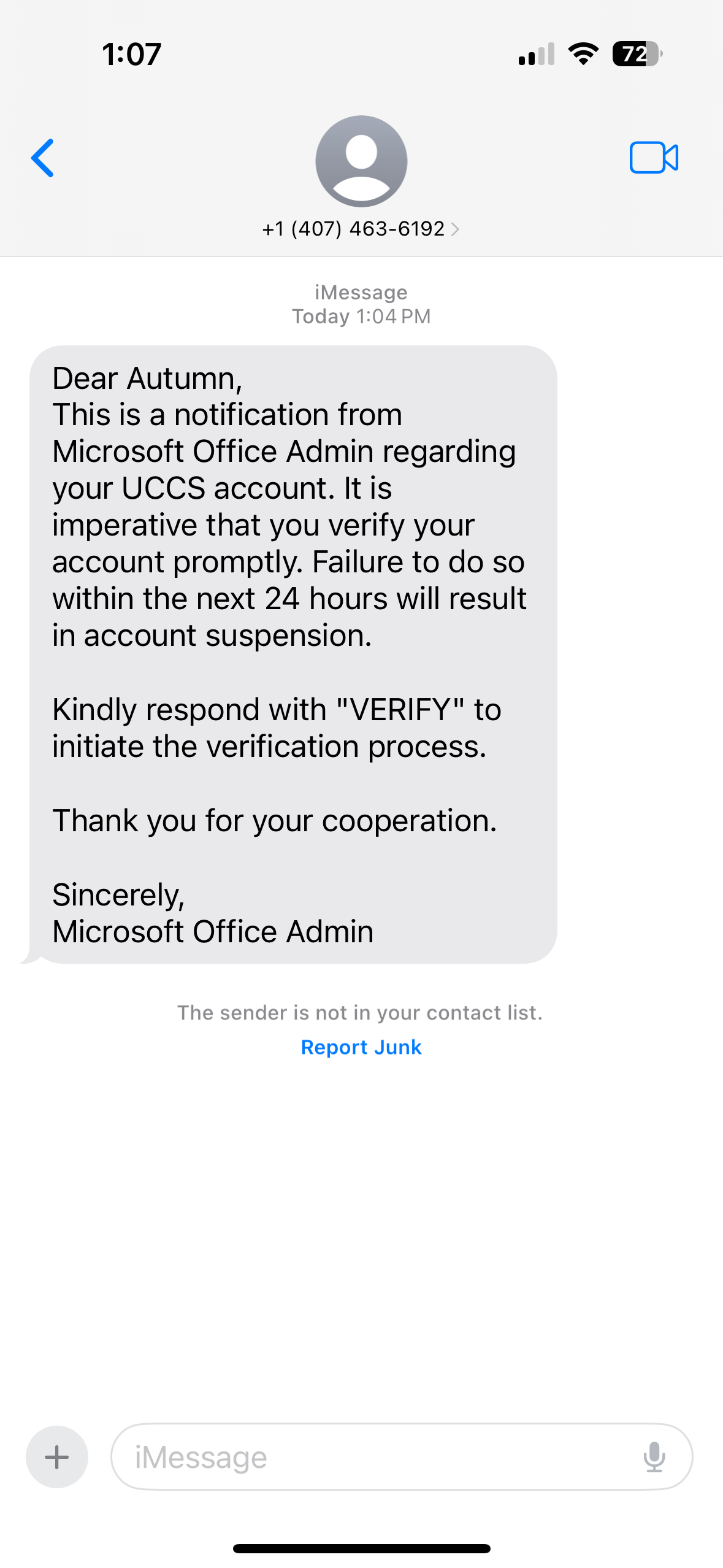Image resolution: width=723 pixels, height=1568 pixels.
Task: Tap Report Junk link
Action: (361, 1047)
